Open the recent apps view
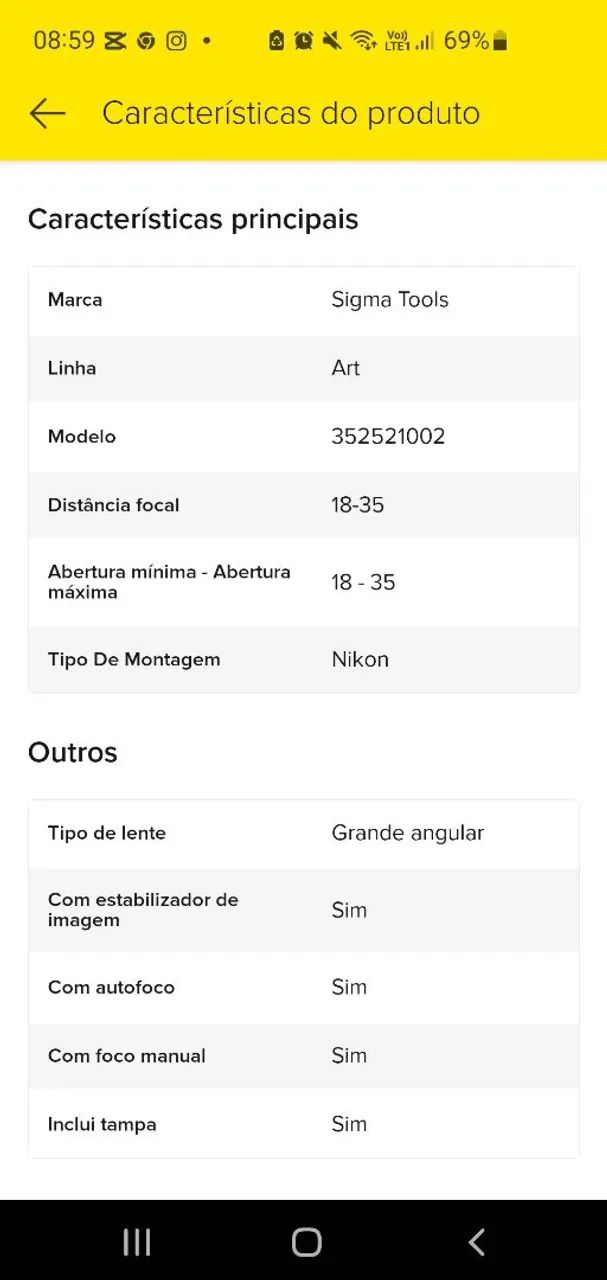This screenshot has height=1280, width=607. pos(136,1242)
